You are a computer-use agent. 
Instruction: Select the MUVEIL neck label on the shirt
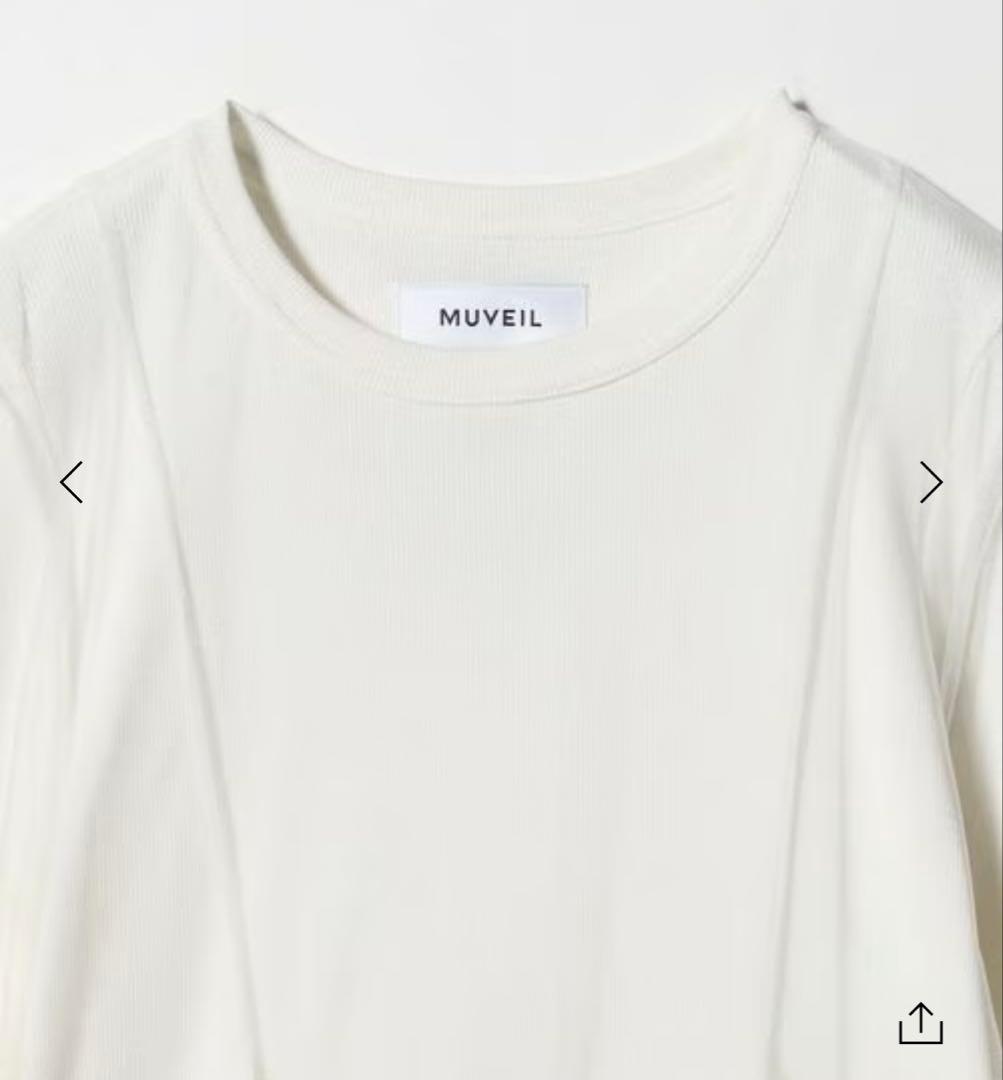(x=489, y=318)
